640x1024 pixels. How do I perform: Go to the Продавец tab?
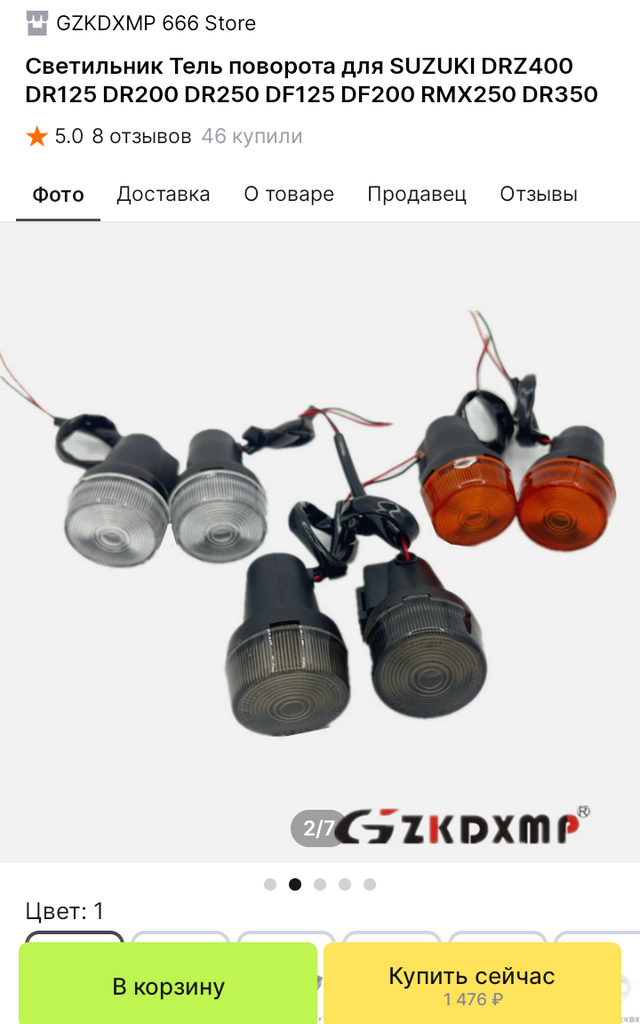point(417,194)
